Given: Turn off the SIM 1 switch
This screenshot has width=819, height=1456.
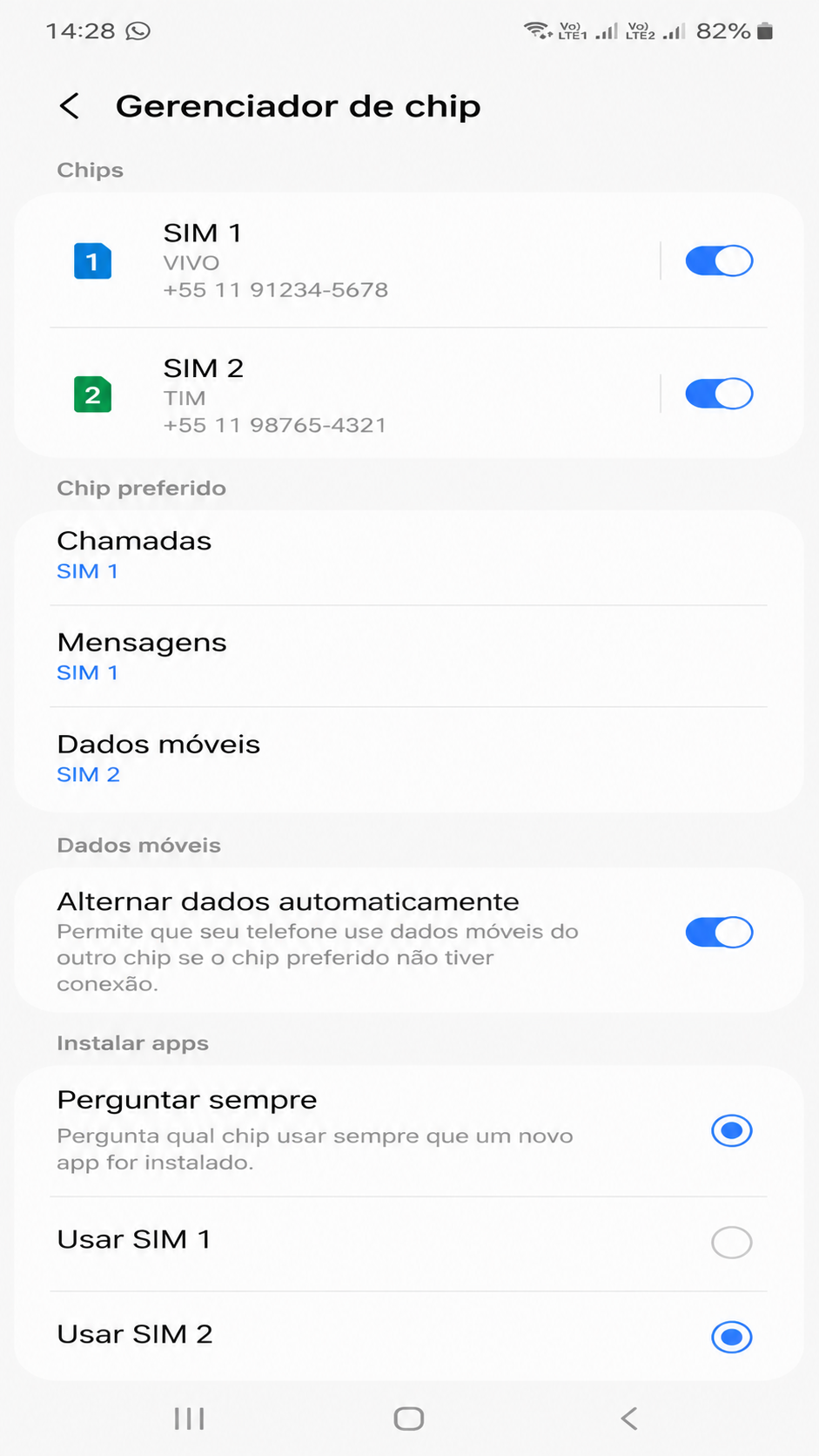Looking at the screenshot, I should (x=719, y=260).
